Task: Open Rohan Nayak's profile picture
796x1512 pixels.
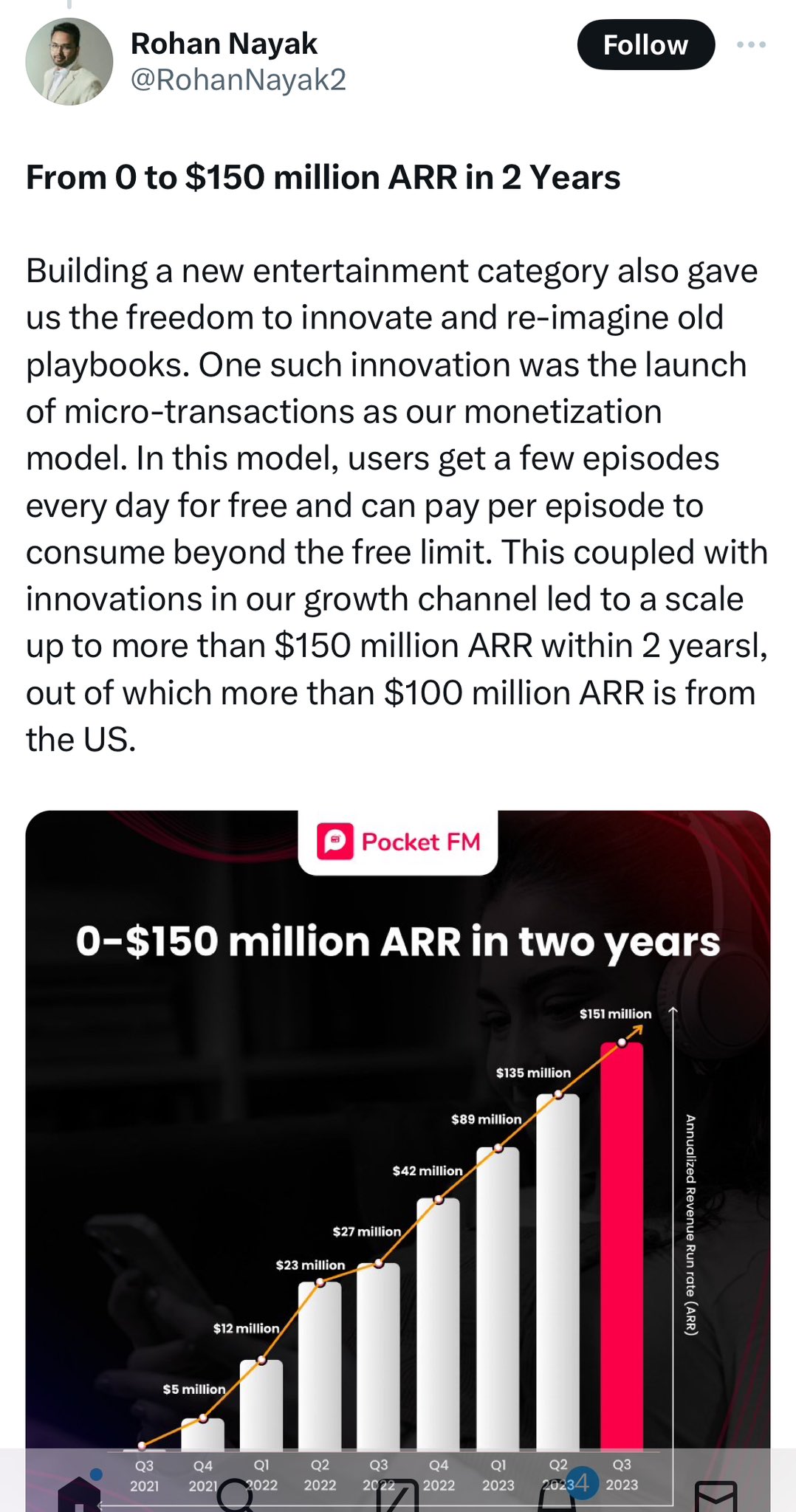Action: (69, 62)
